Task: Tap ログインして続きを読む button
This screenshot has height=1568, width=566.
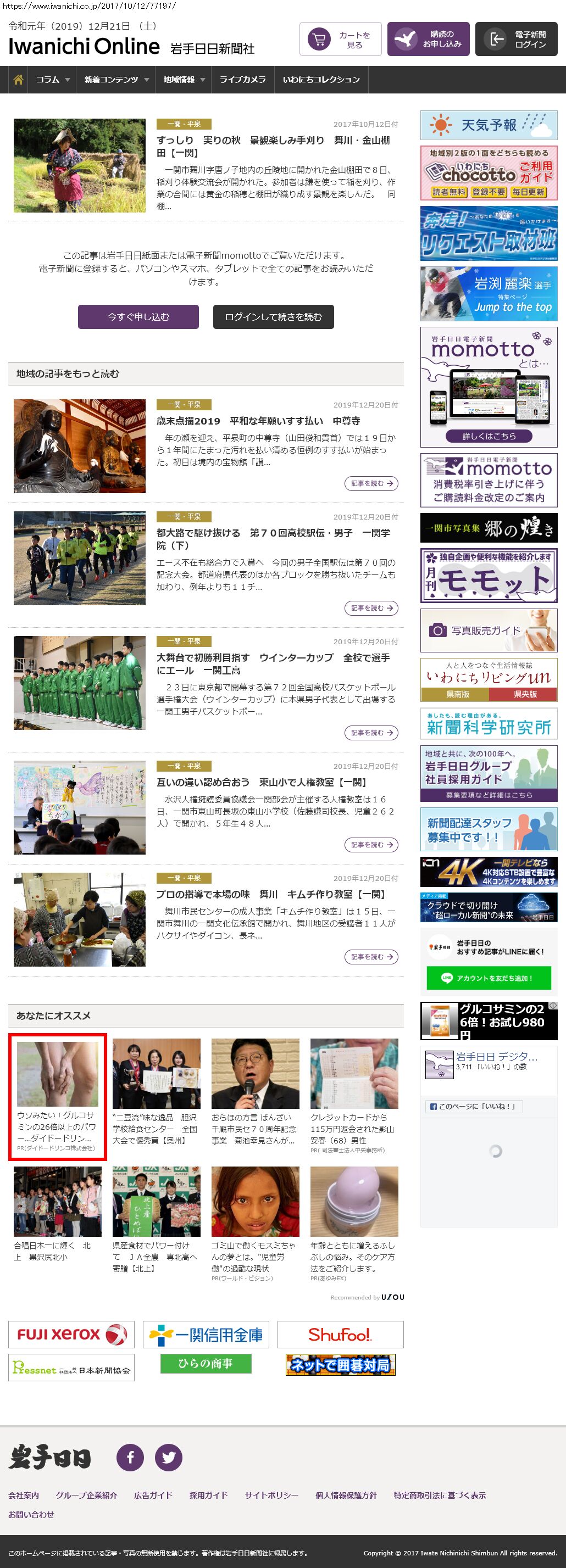Action: pos(273,317)
